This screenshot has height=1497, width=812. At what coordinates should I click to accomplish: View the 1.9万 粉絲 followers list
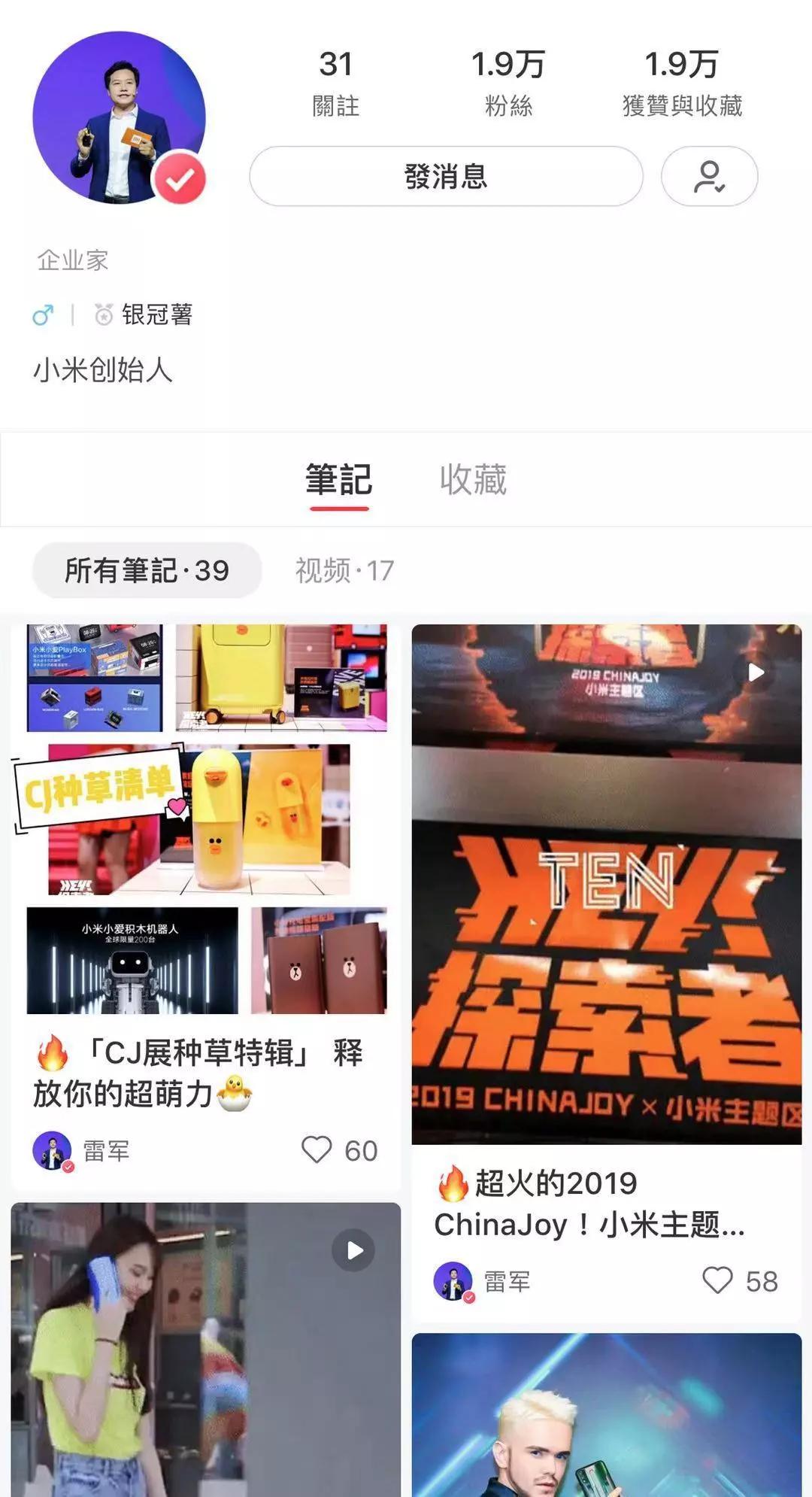pyautogui.click(x=508, y=83)
